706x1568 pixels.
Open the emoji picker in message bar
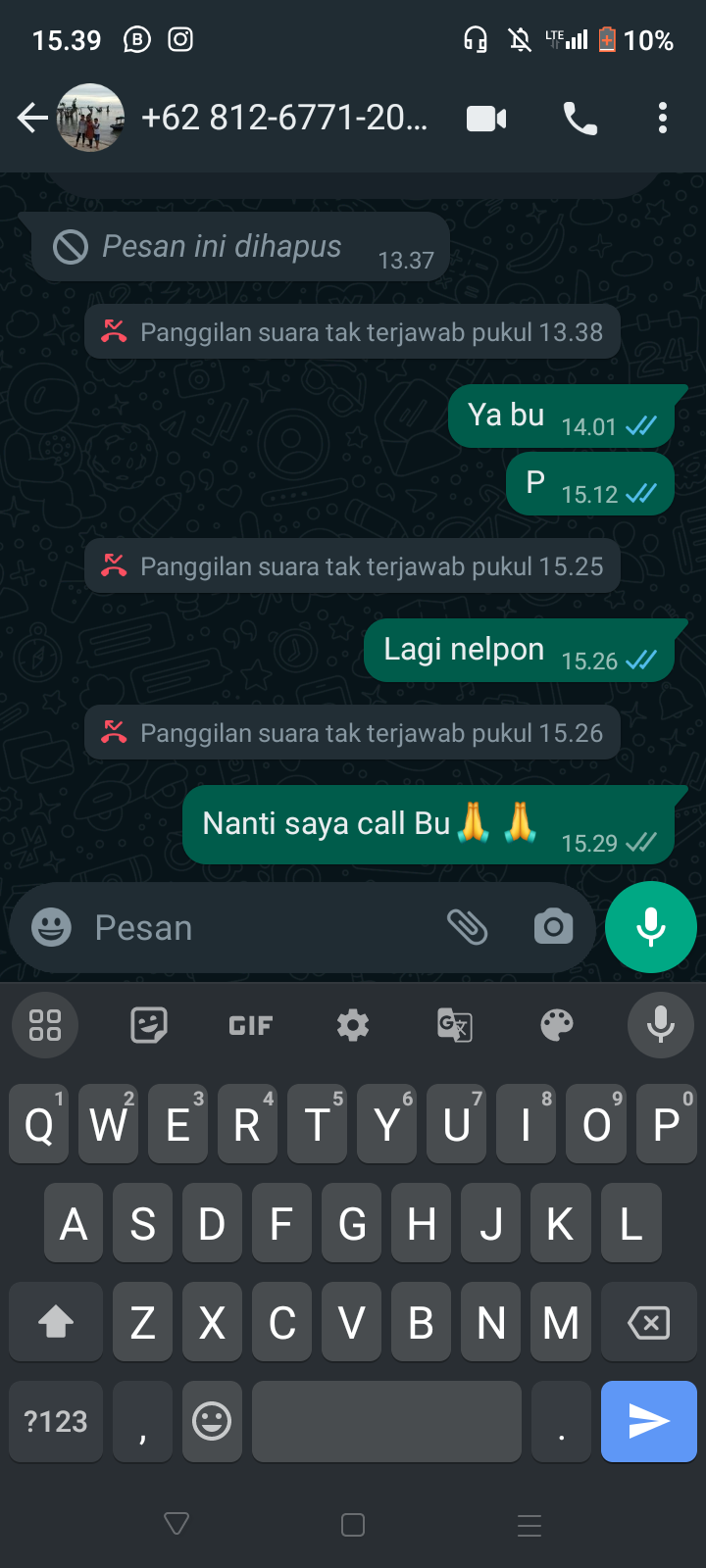51,927
